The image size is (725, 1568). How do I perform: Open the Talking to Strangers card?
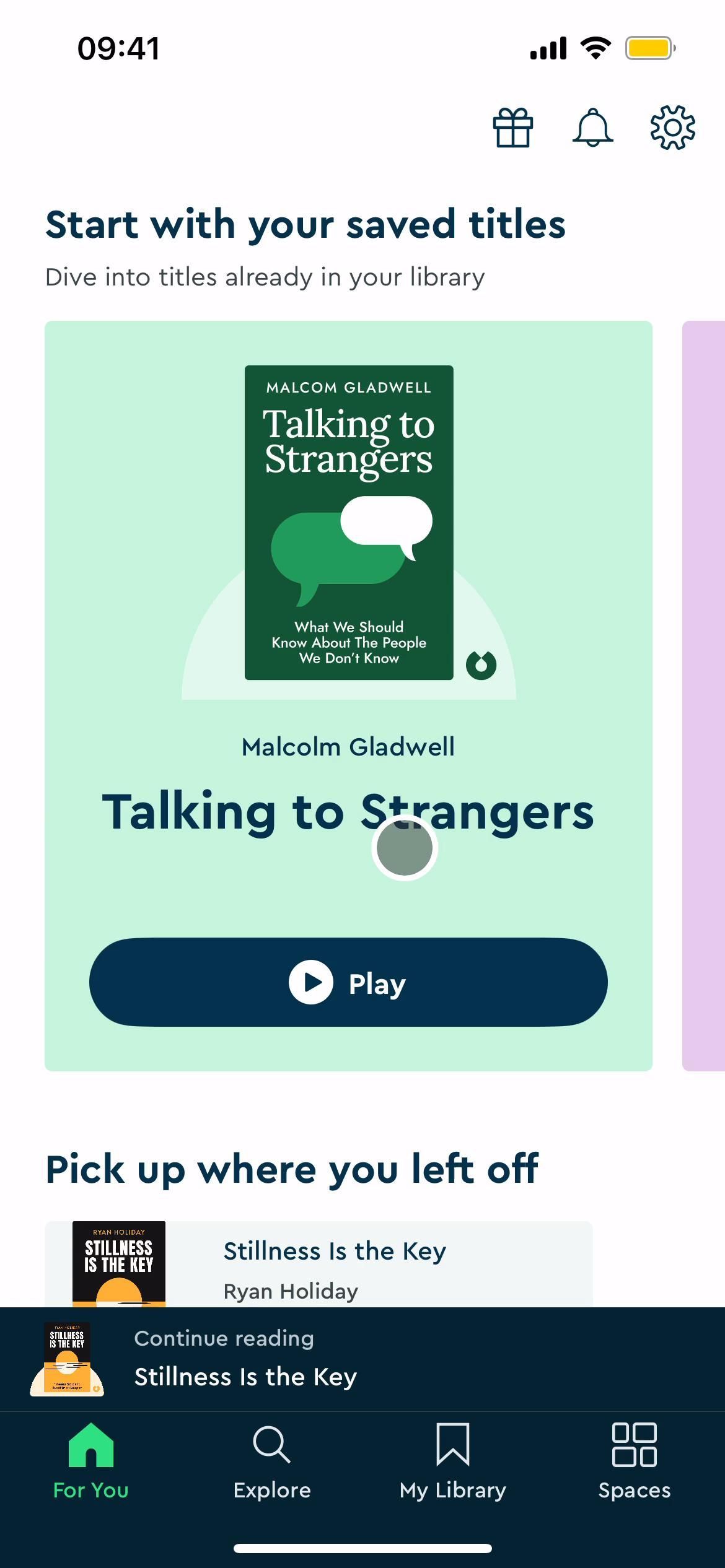click(348, 619)
